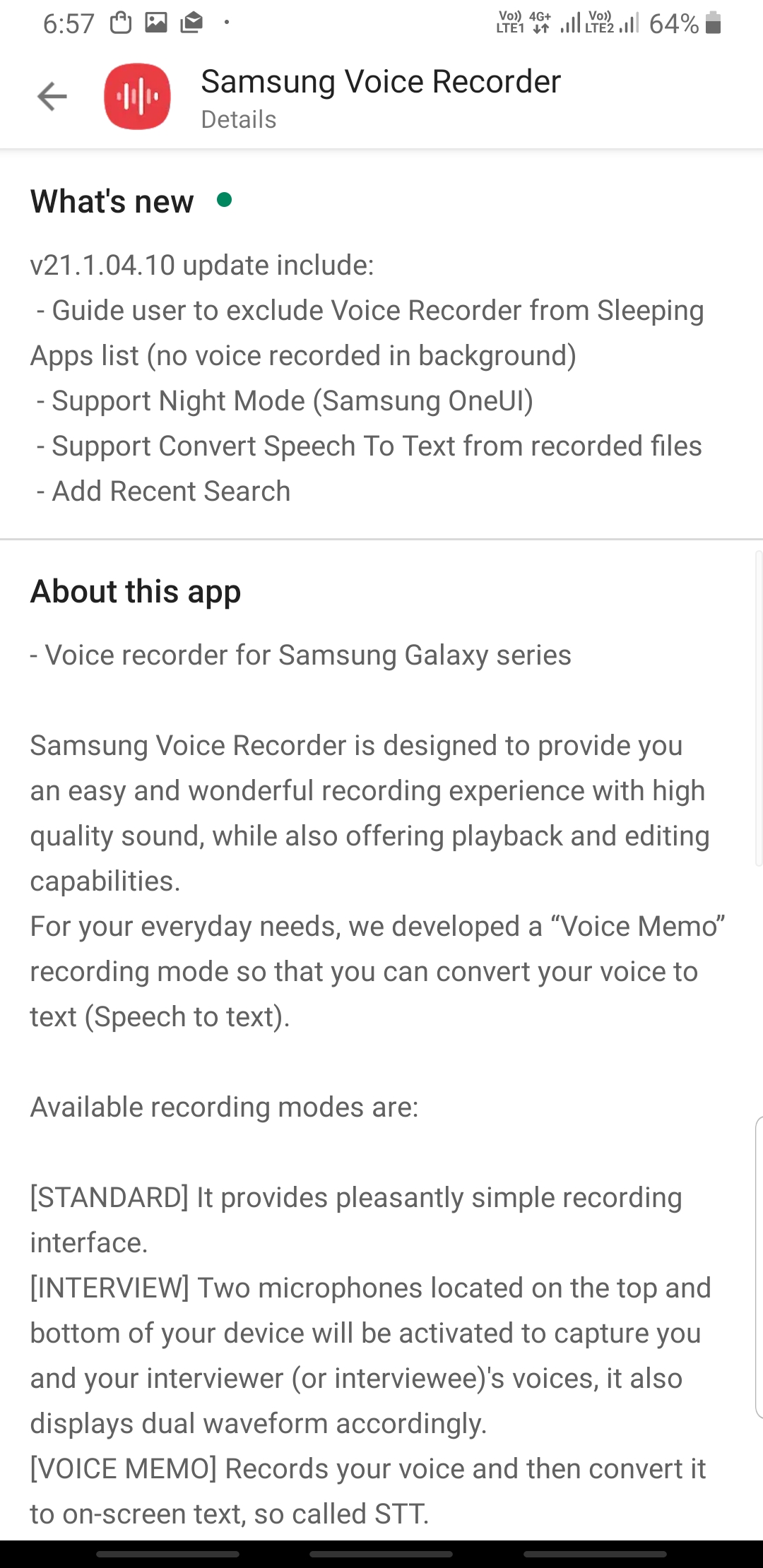This screenshot has width=763, height=1568.
Task: Go back from Samsung Voice Recorder details
Action: point(52,97)
